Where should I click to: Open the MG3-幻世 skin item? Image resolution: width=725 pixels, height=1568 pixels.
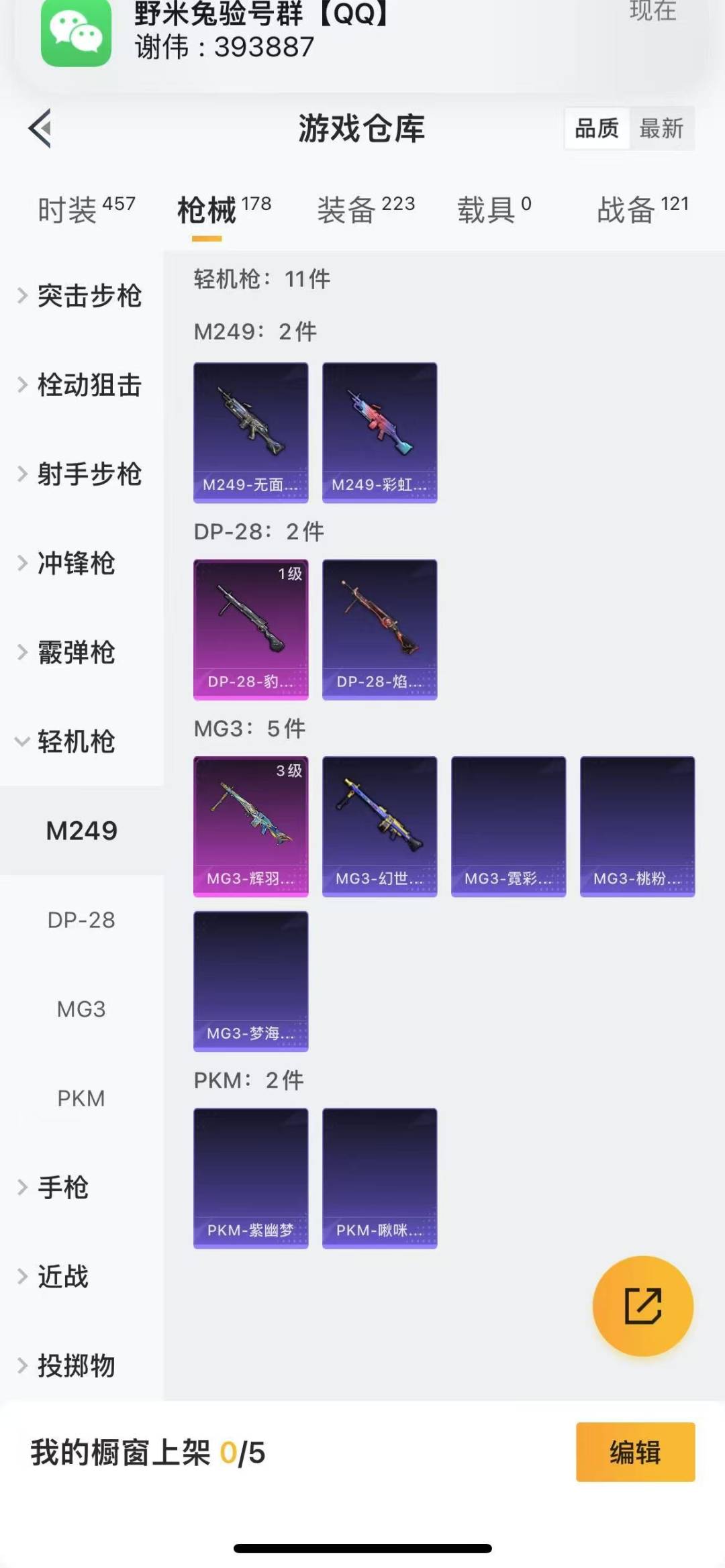[x=380, y=827]
